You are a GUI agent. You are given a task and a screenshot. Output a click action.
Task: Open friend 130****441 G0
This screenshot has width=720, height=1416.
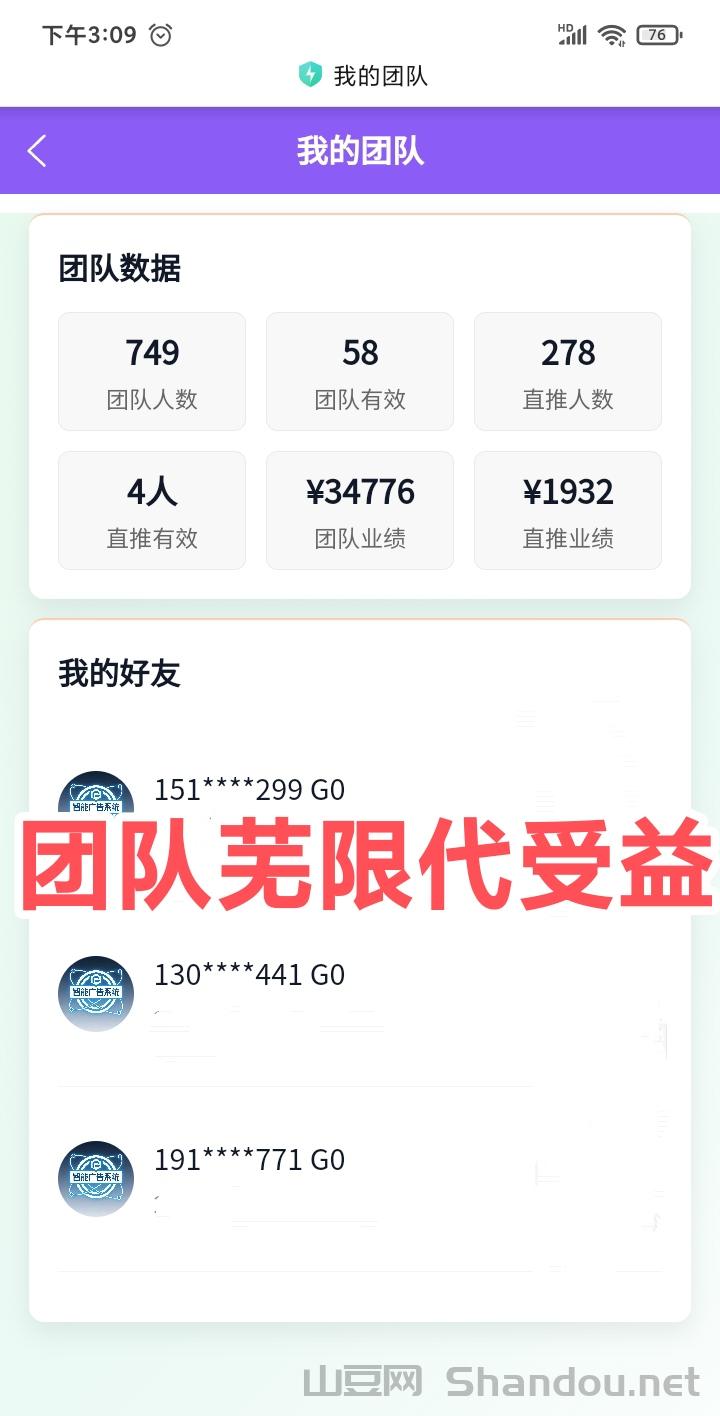coord(249,975)
